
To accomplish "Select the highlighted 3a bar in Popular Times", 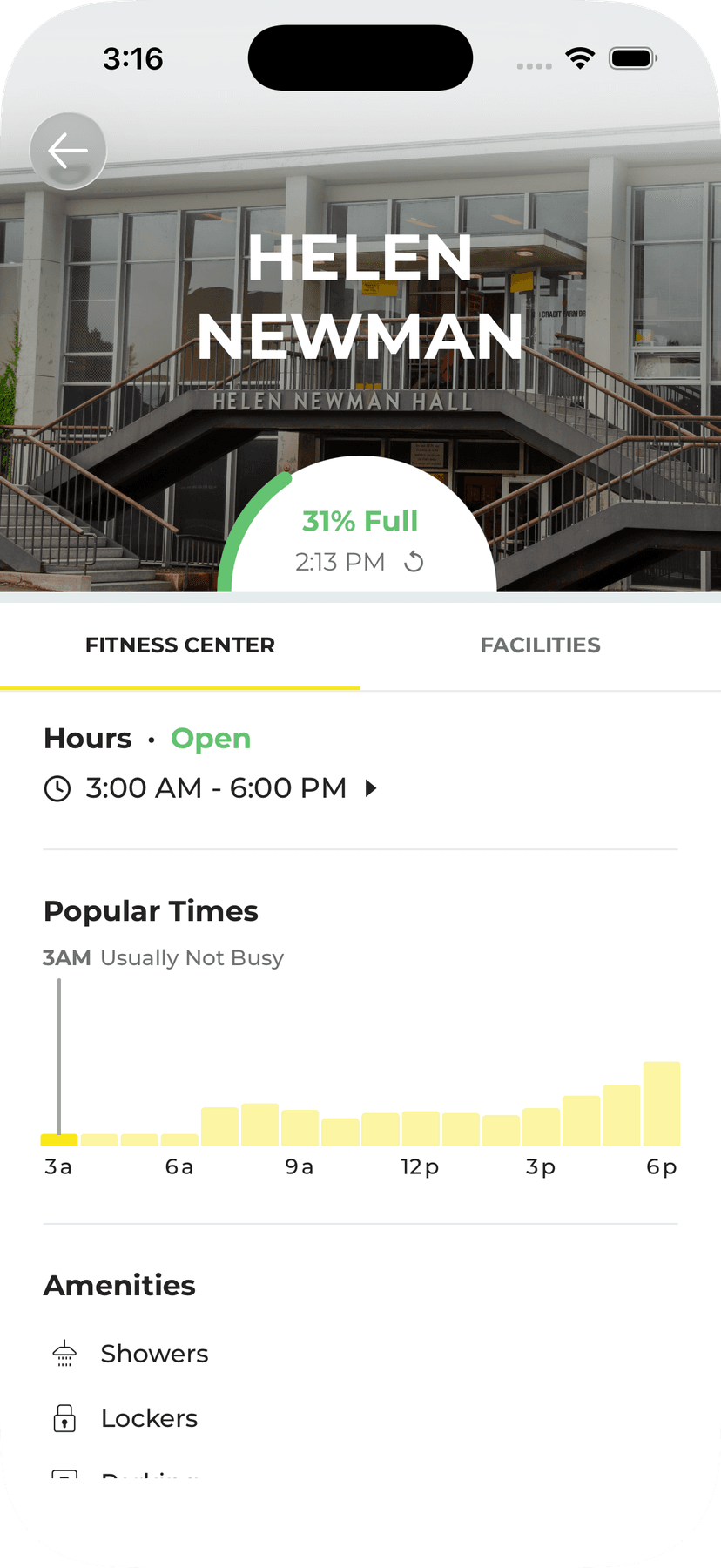I will click(57, 1139).
